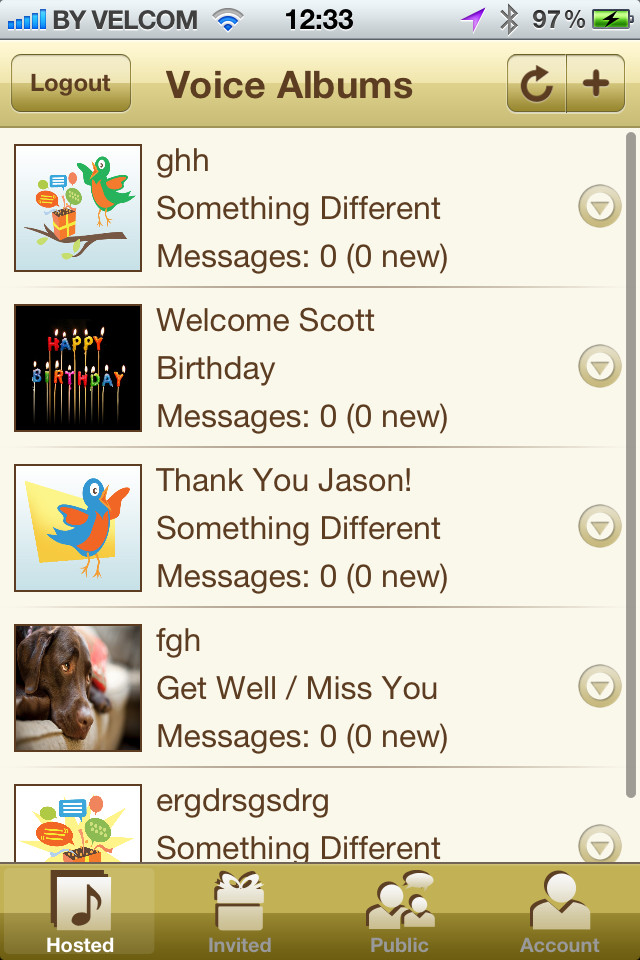The height and width of the screenshot is (960, 640).
Task: Log out using the Logout button
Action: pyautogui.click(x=70, y=83)
